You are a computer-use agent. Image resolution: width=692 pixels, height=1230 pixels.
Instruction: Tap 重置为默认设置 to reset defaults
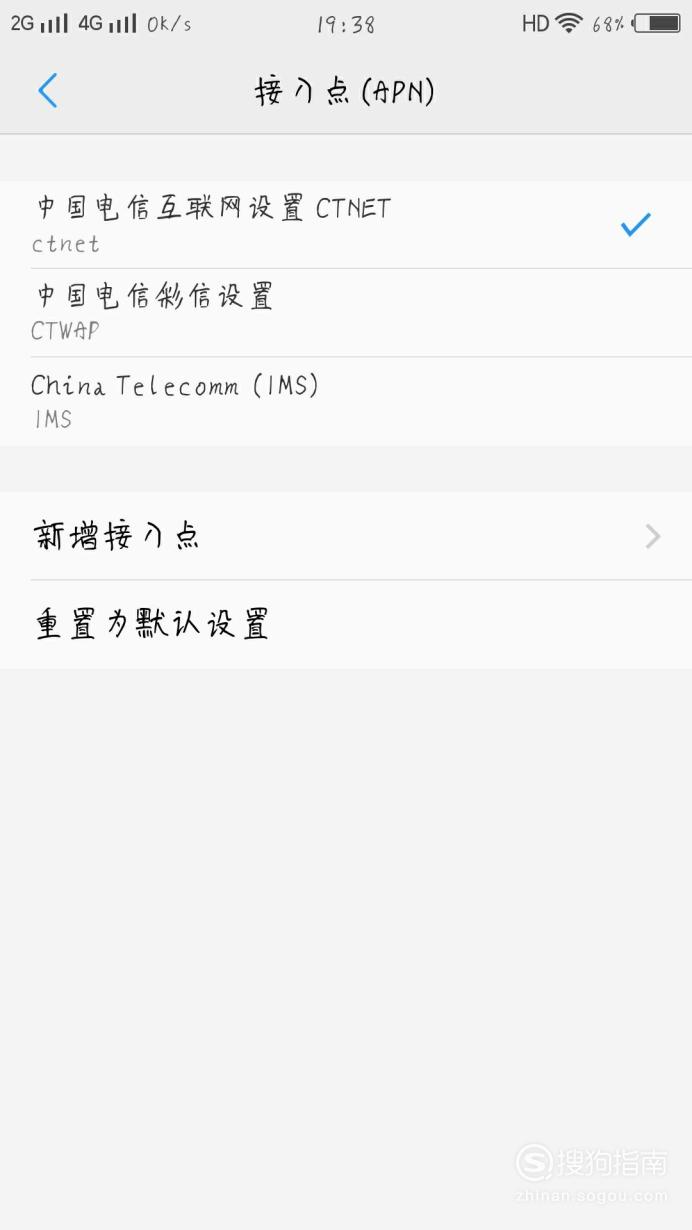click(346, 625)
